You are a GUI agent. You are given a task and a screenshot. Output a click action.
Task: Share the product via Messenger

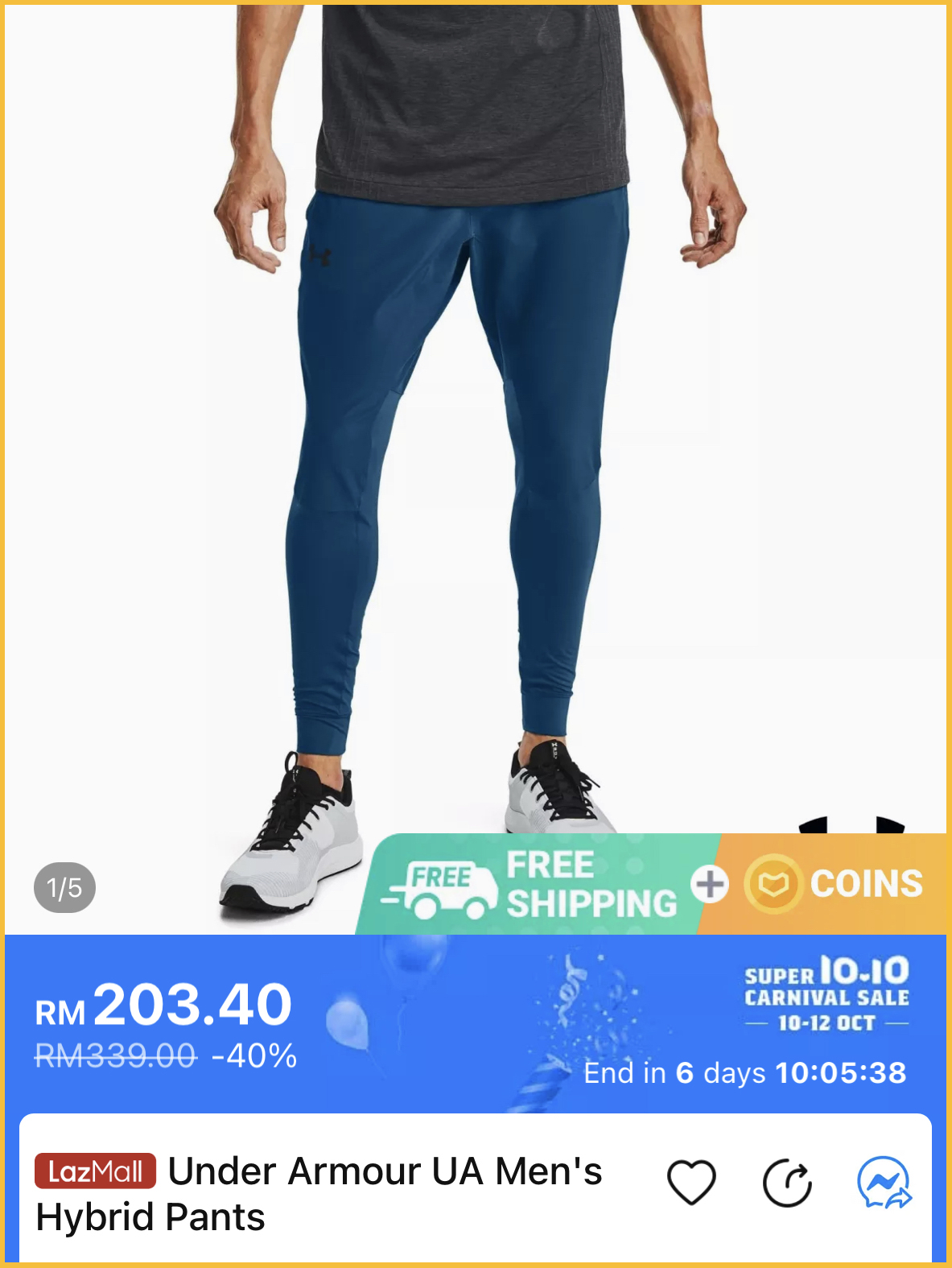884,1183
